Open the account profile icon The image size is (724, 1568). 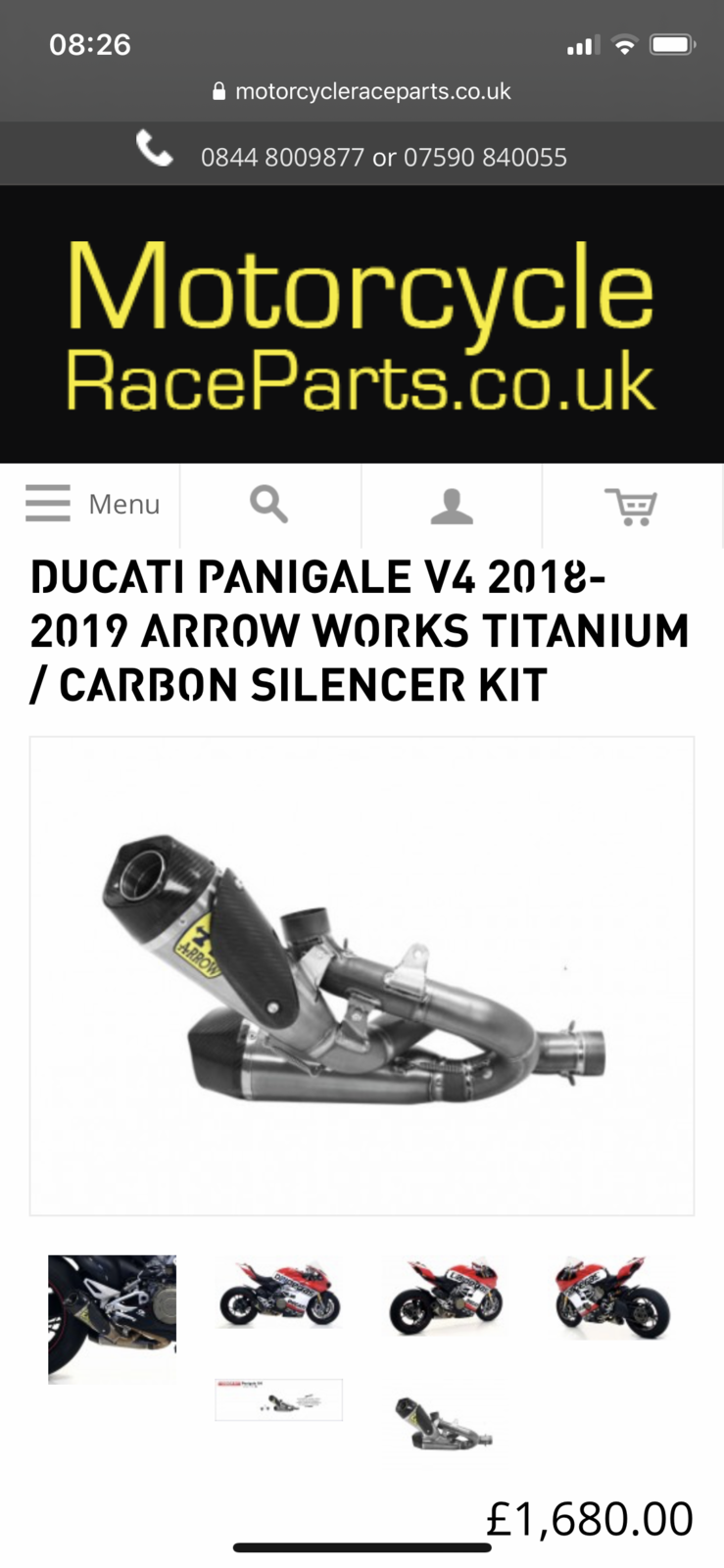coord(452,506)
